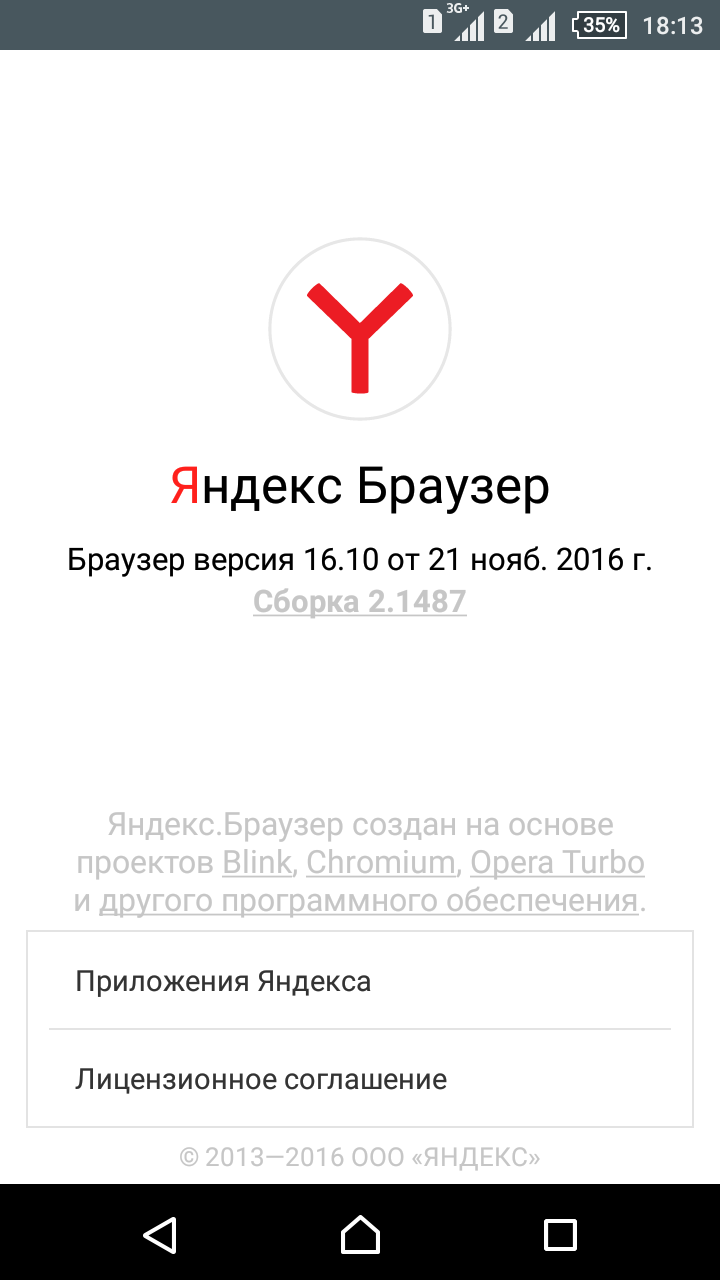Open the Chromium project link
Screen dimensions: 720x1280
pyautogui.click(x=380, y=862)
